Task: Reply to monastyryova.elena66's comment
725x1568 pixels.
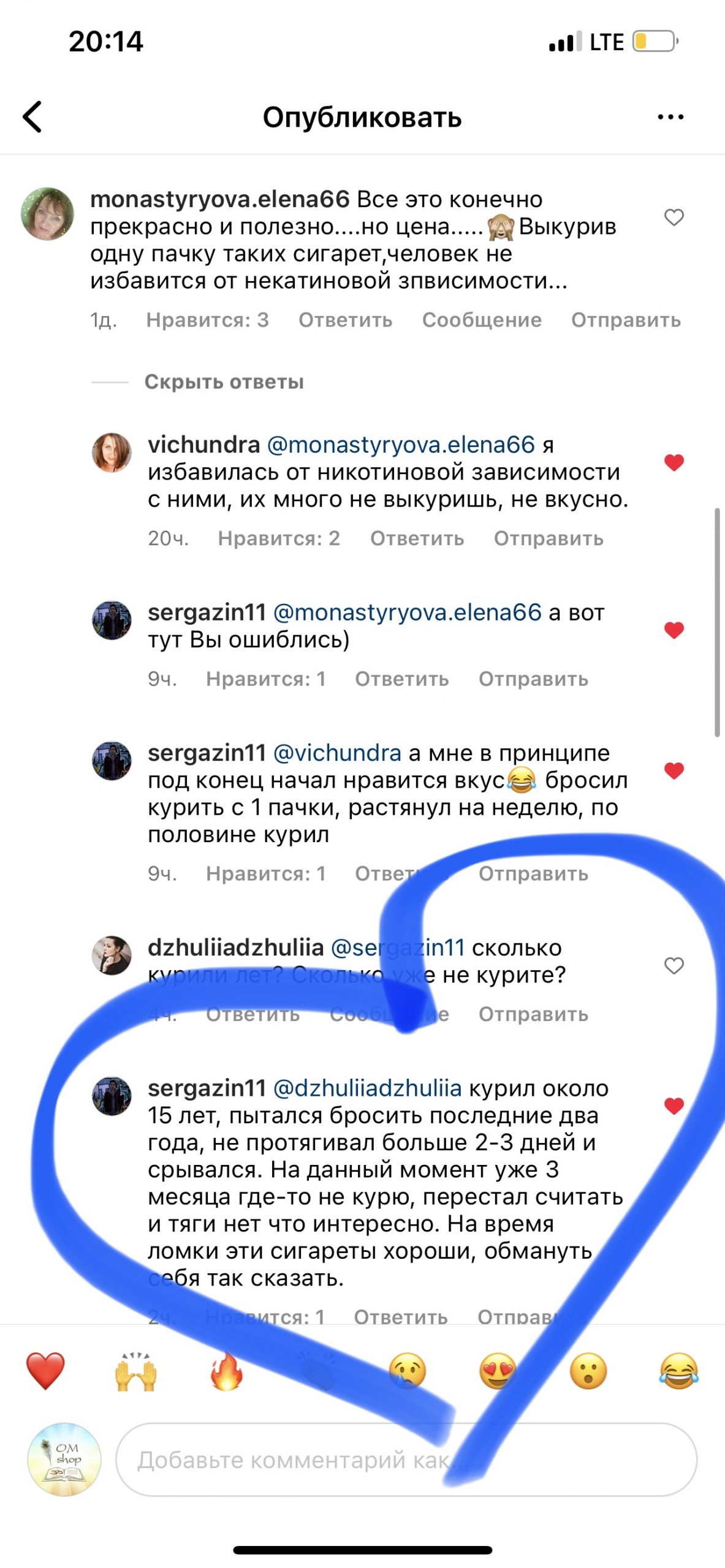Action: 345,320
